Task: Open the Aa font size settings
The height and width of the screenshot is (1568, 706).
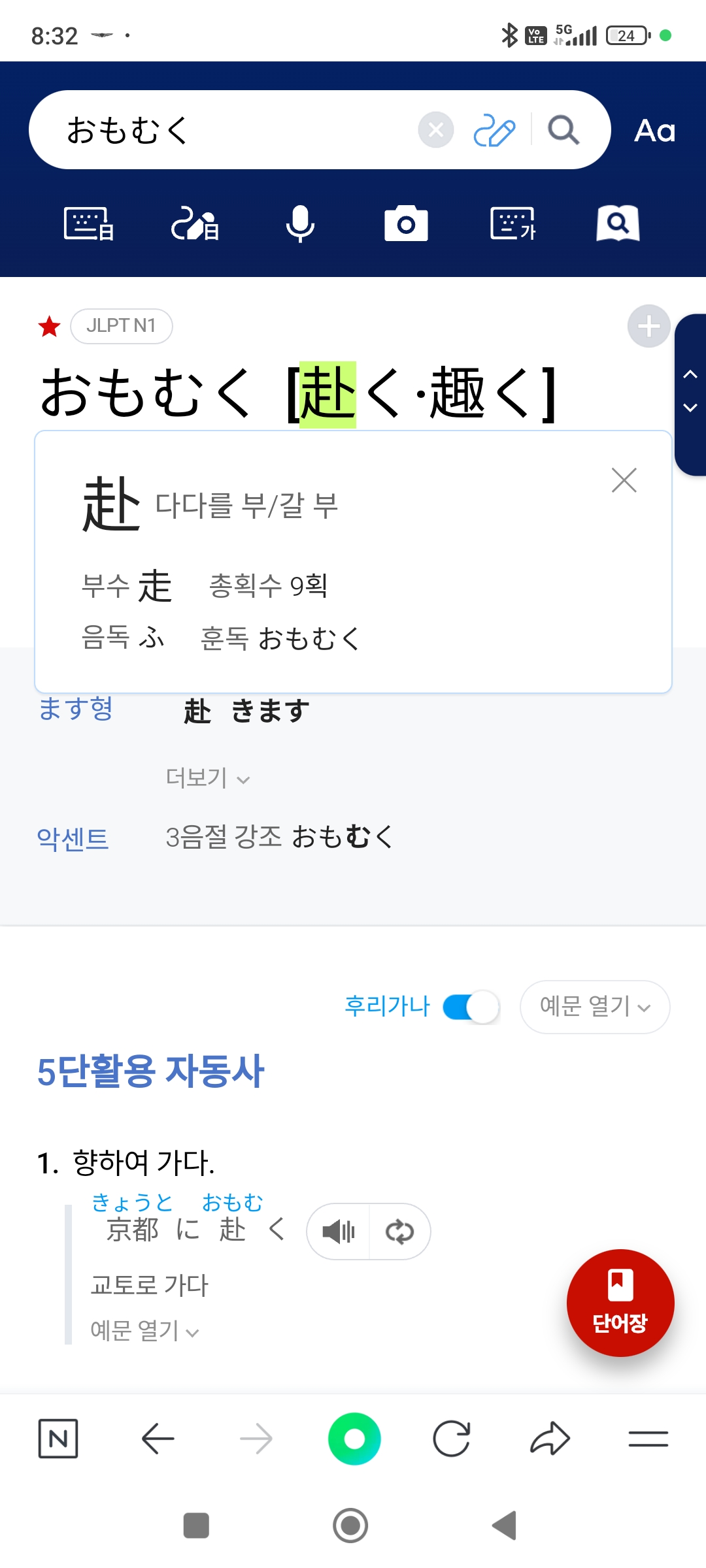Action: (x=654, y=131)
